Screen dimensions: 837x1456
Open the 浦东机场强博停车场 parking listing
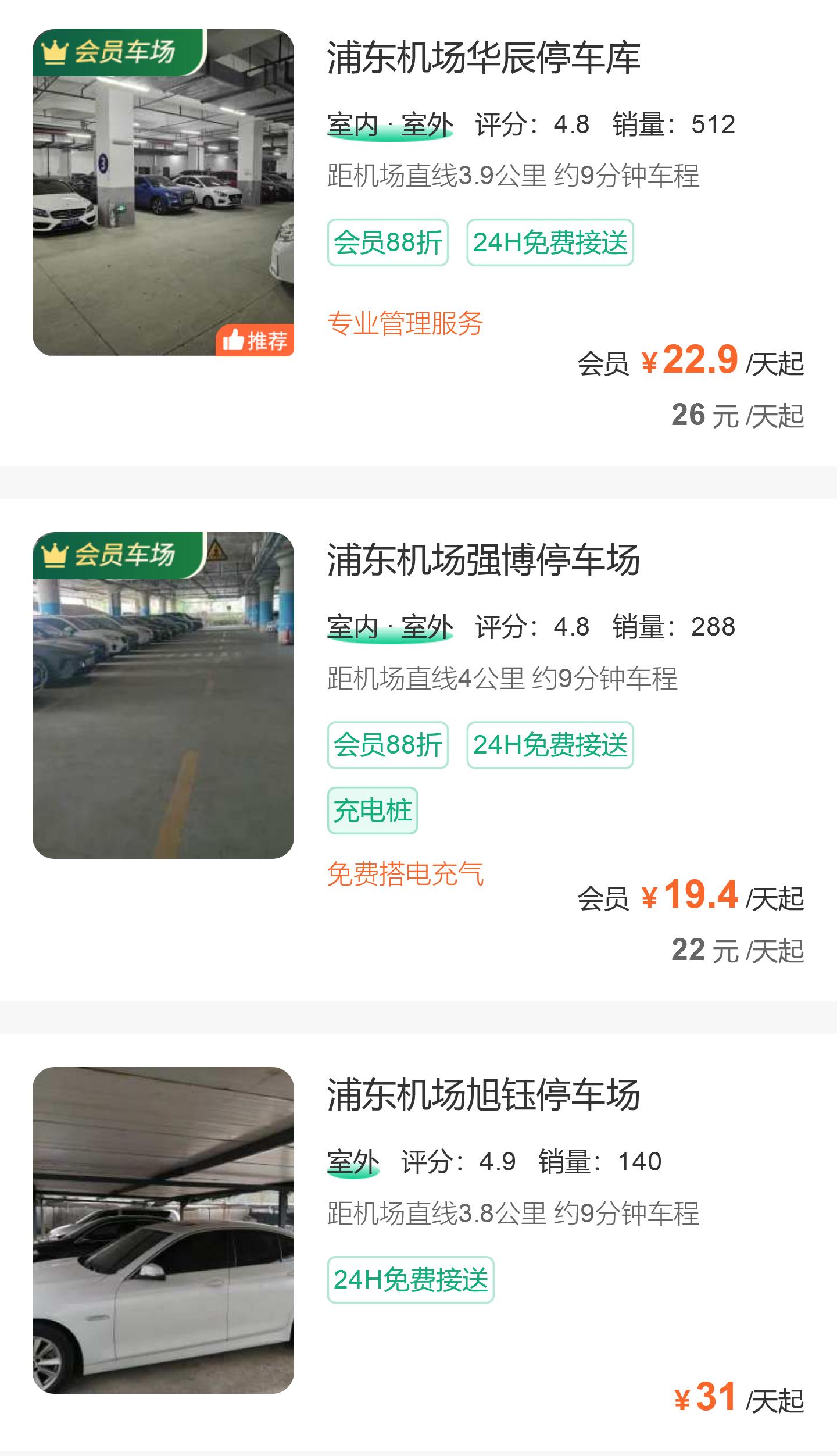[419, 750]
